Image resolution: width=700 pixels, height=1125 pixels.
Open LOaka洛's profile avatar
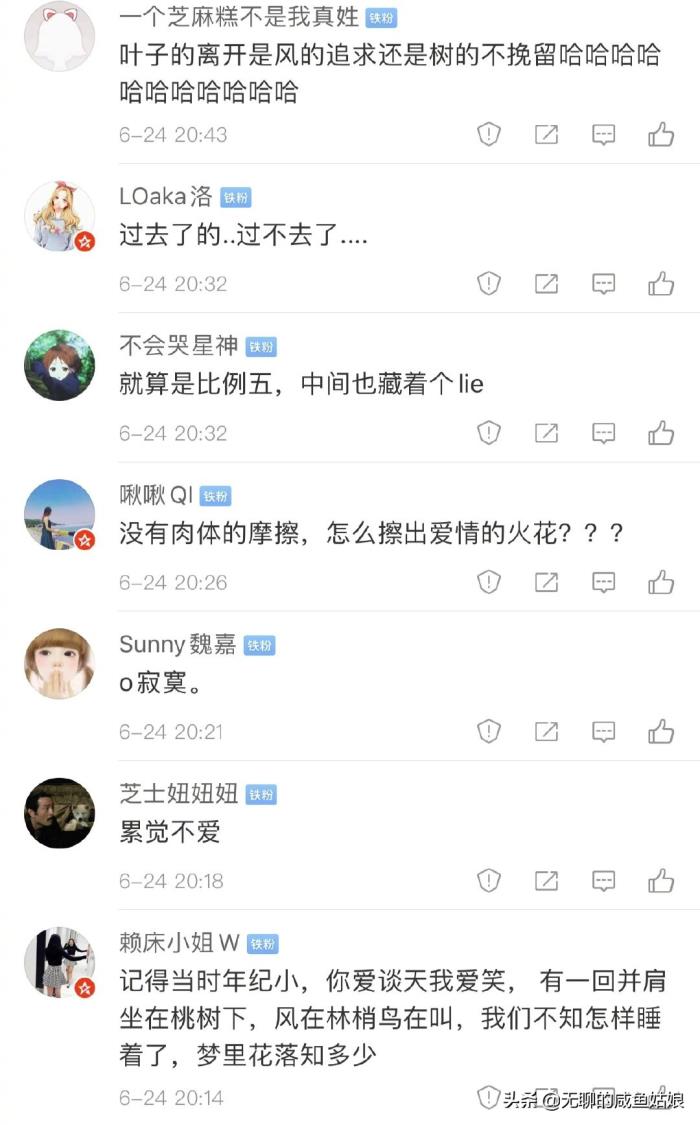59,216
